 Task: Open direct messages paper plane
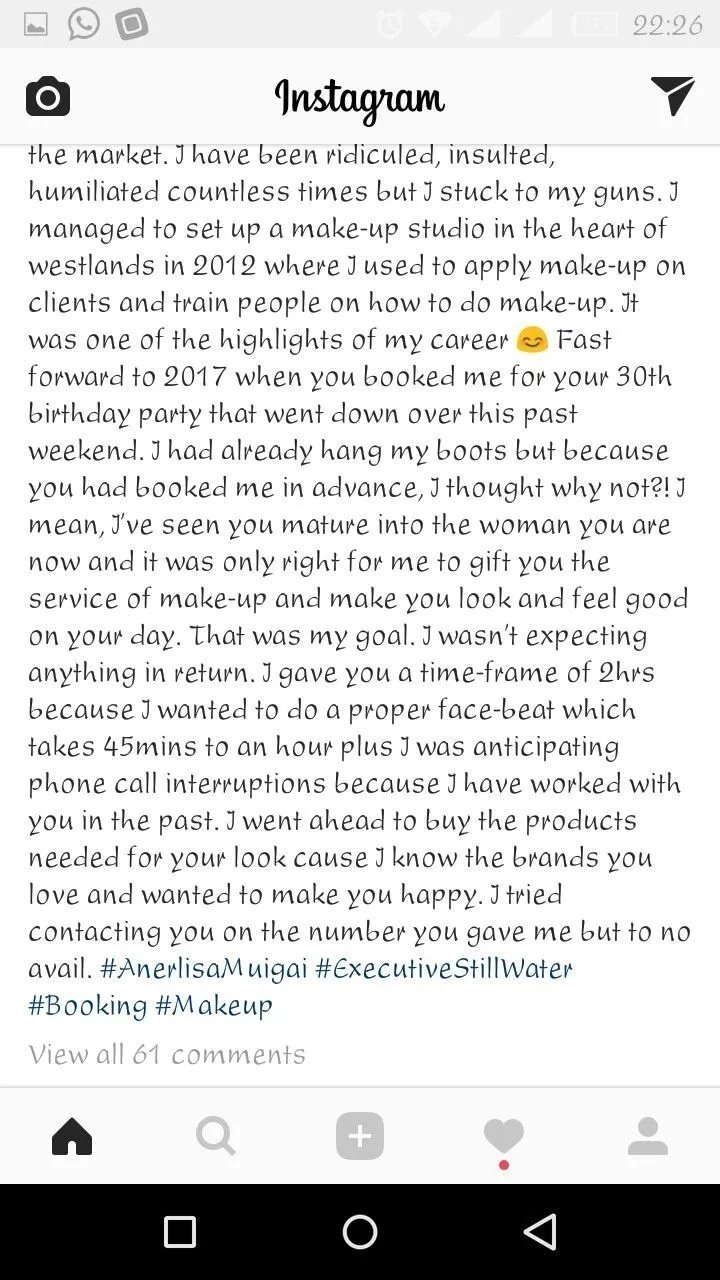672,95
